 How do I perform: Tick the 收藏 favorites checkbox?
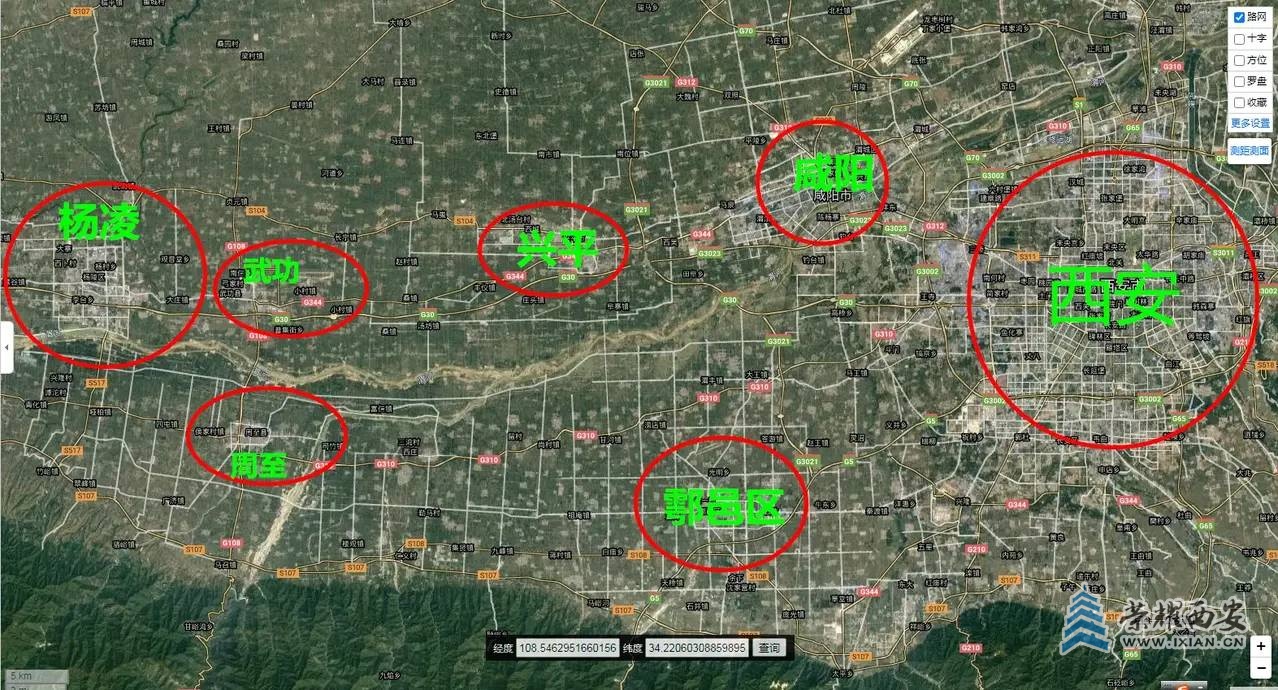1239,102
